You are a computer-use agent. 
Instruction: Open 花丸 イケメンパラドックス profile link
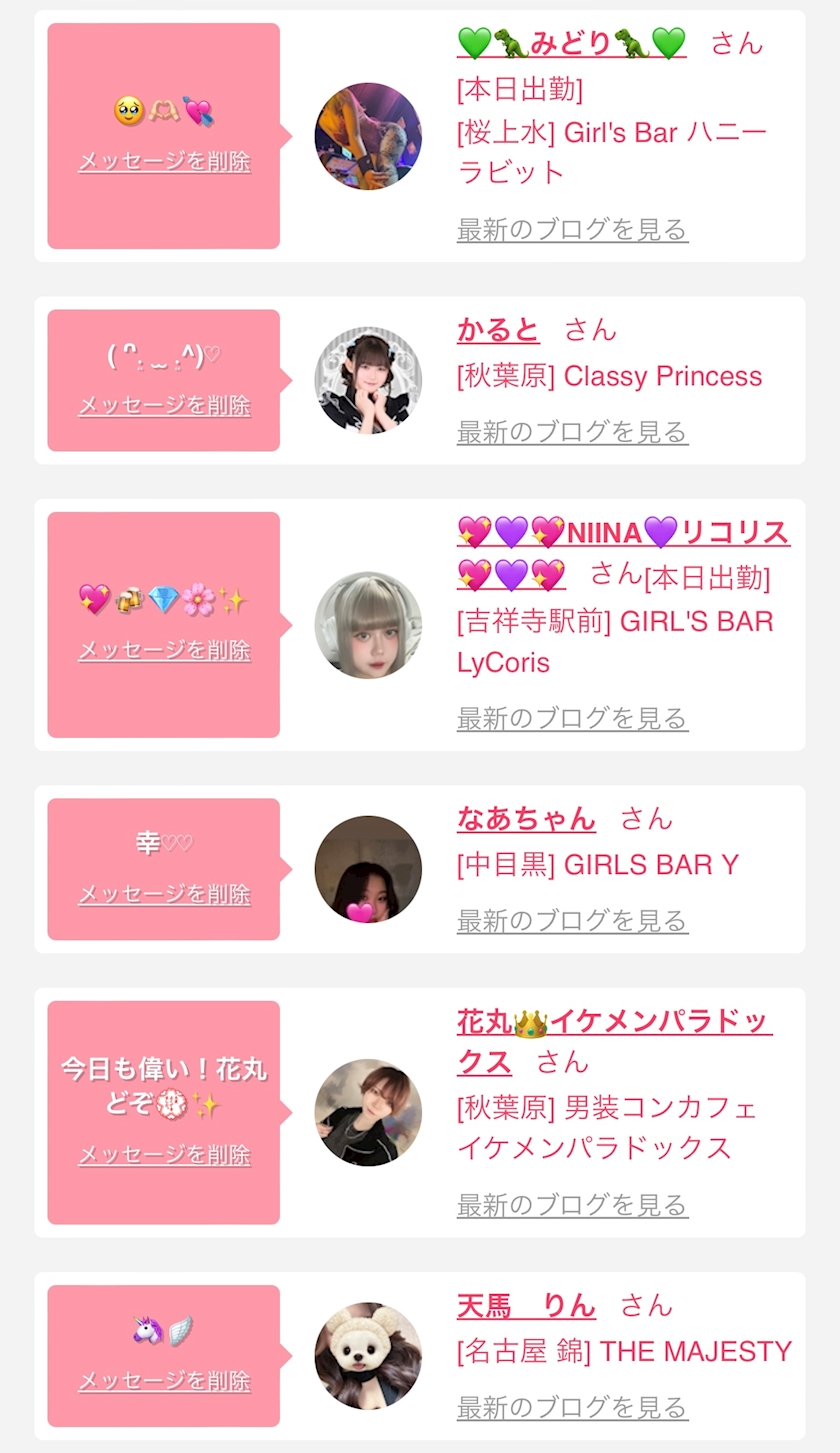coord(614,1023)
